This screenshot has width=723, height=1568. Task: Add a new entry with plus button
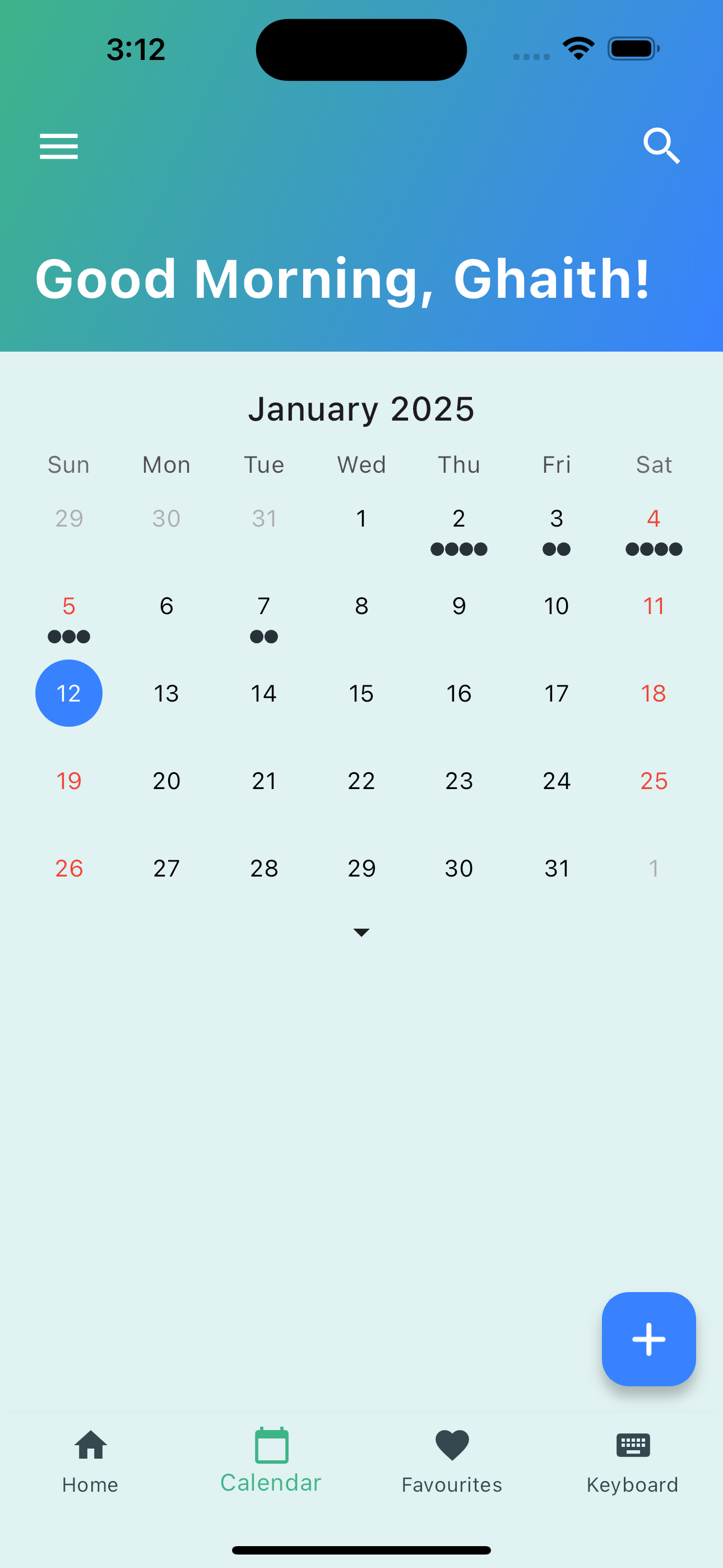[x=648, y=1339]
